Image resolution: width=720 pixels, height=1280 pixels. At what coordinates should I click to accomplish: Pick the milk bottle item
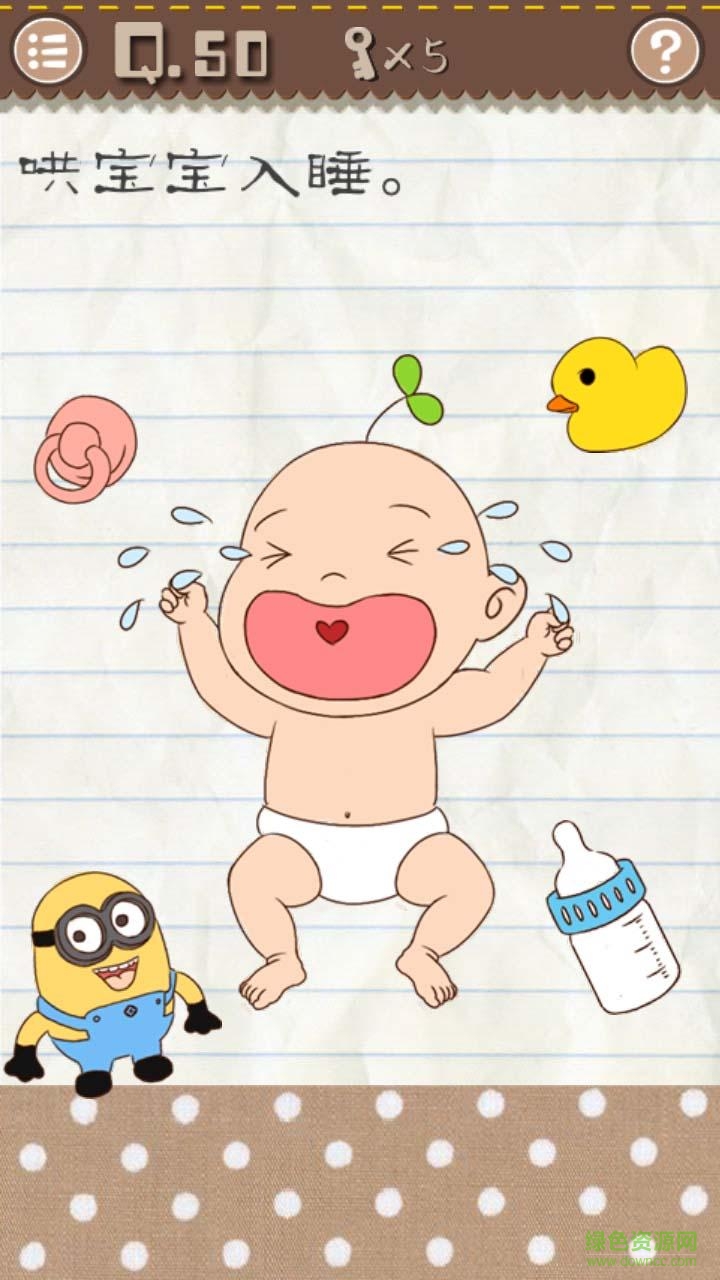[x=612, y=916]
